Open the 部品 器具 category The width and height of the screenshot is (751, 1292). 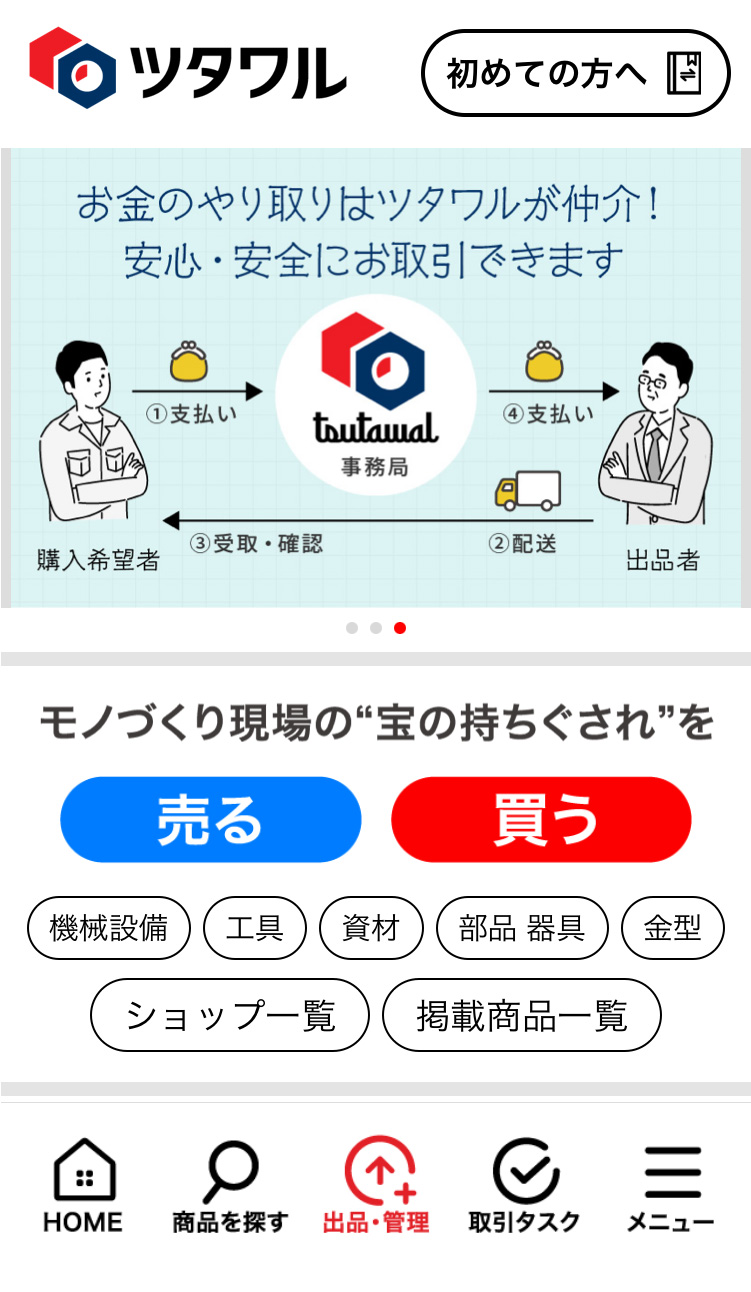click(522, 928)
